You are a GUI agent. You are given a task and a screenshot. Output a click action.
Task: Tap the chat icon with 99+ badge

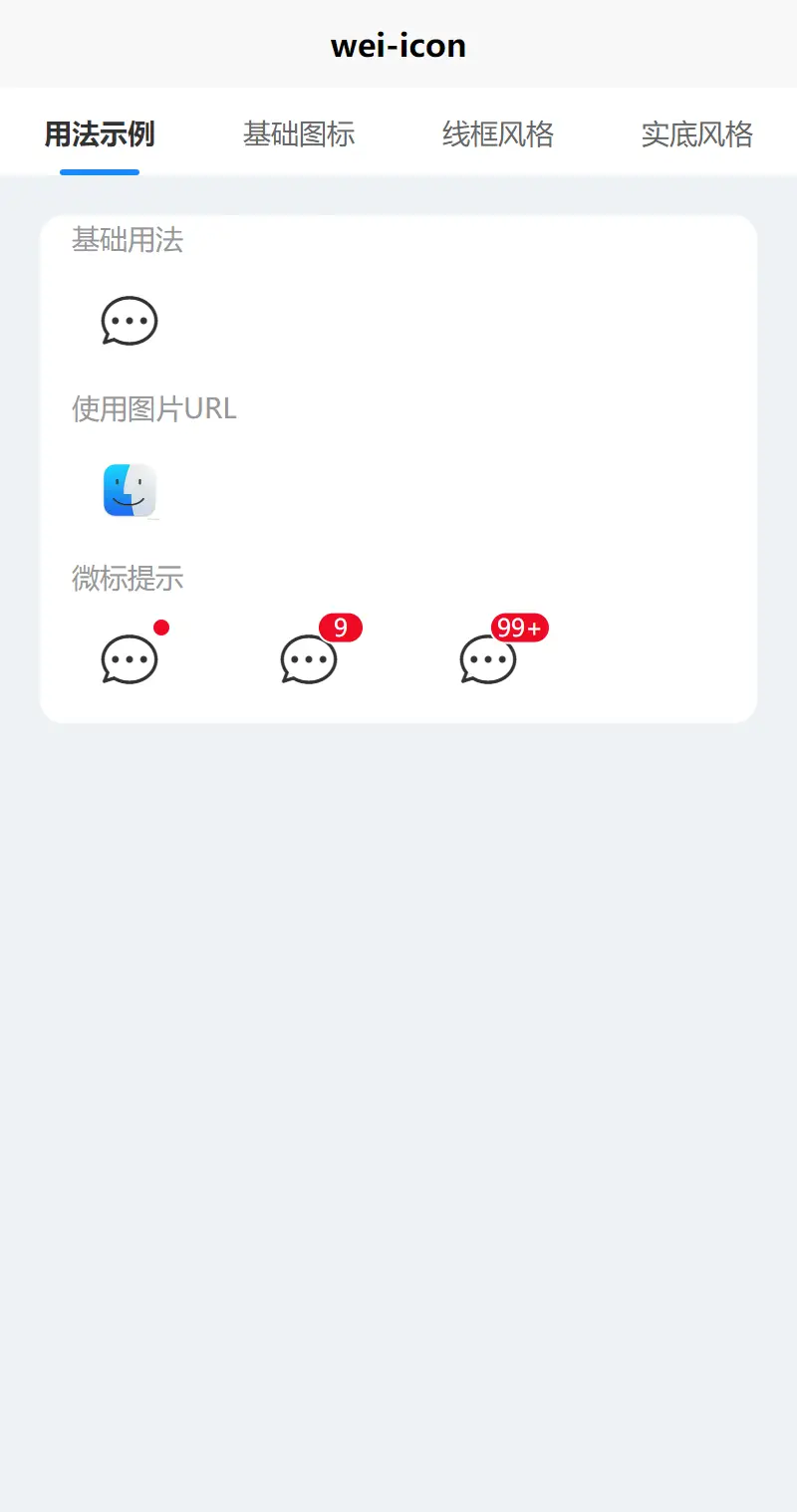(x=488, y=659)
